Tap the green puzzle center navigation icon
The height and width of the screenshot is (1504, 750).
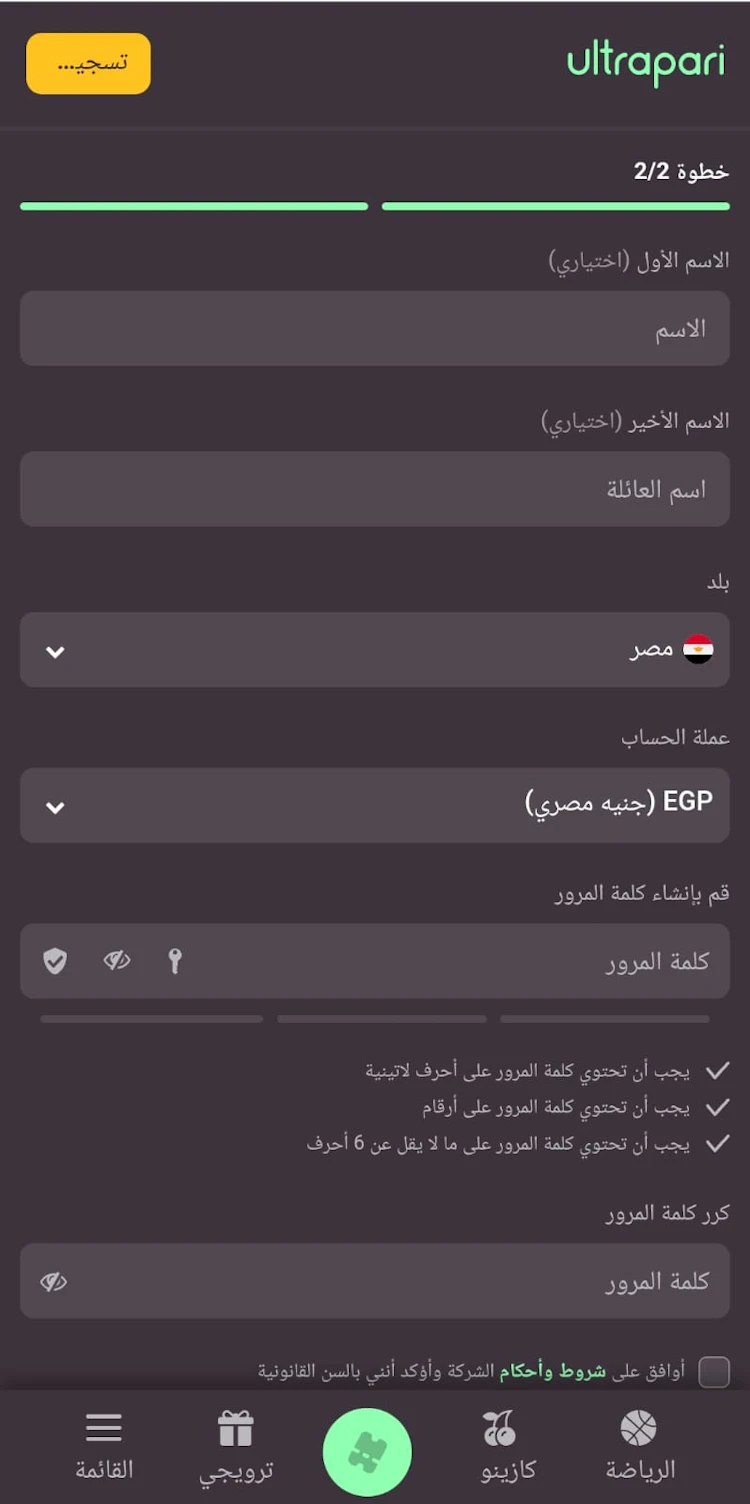click(368, 1450)
